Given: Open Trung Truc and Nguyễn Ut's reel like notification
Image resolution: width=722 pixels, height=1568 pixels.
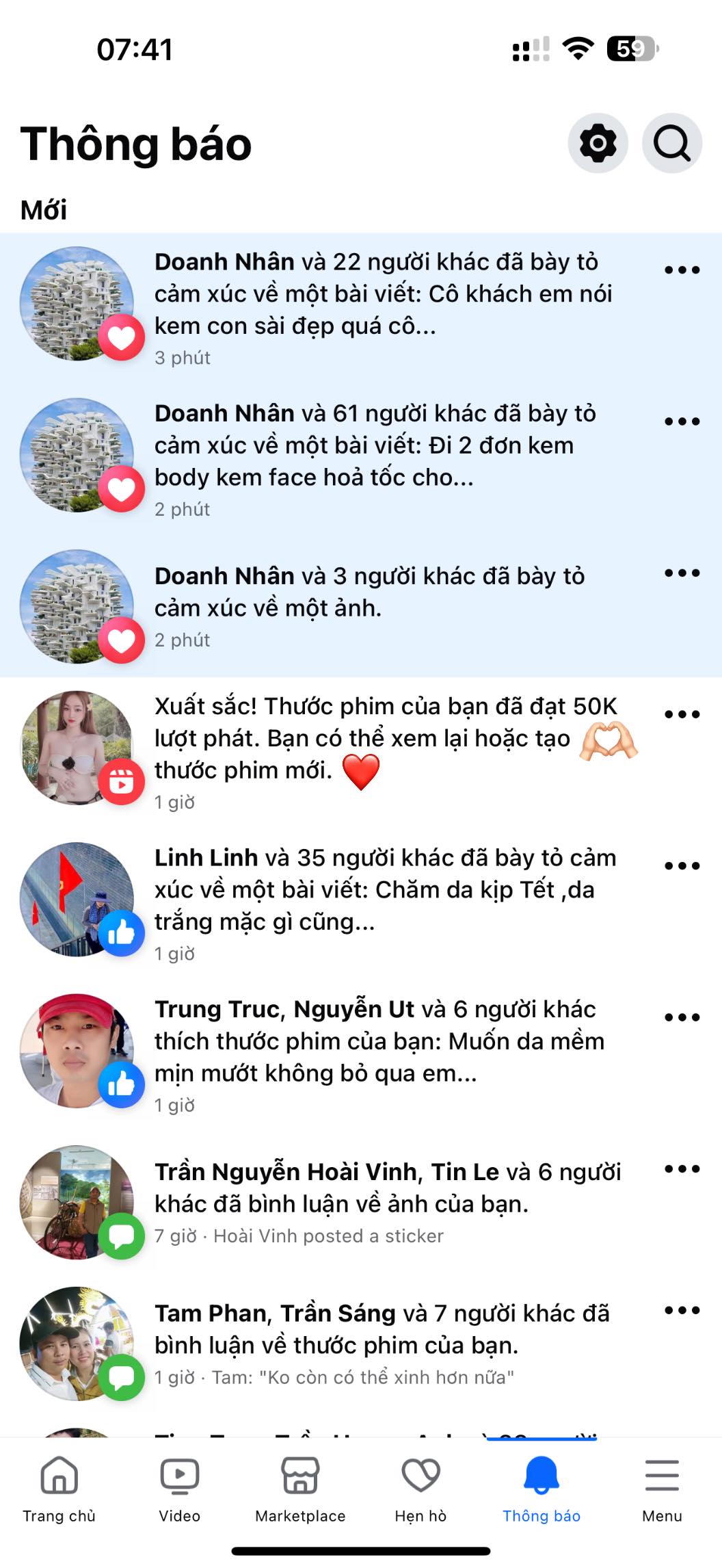Looking at the screenshot, I should pyautogui.click(x=361, y=1056).
